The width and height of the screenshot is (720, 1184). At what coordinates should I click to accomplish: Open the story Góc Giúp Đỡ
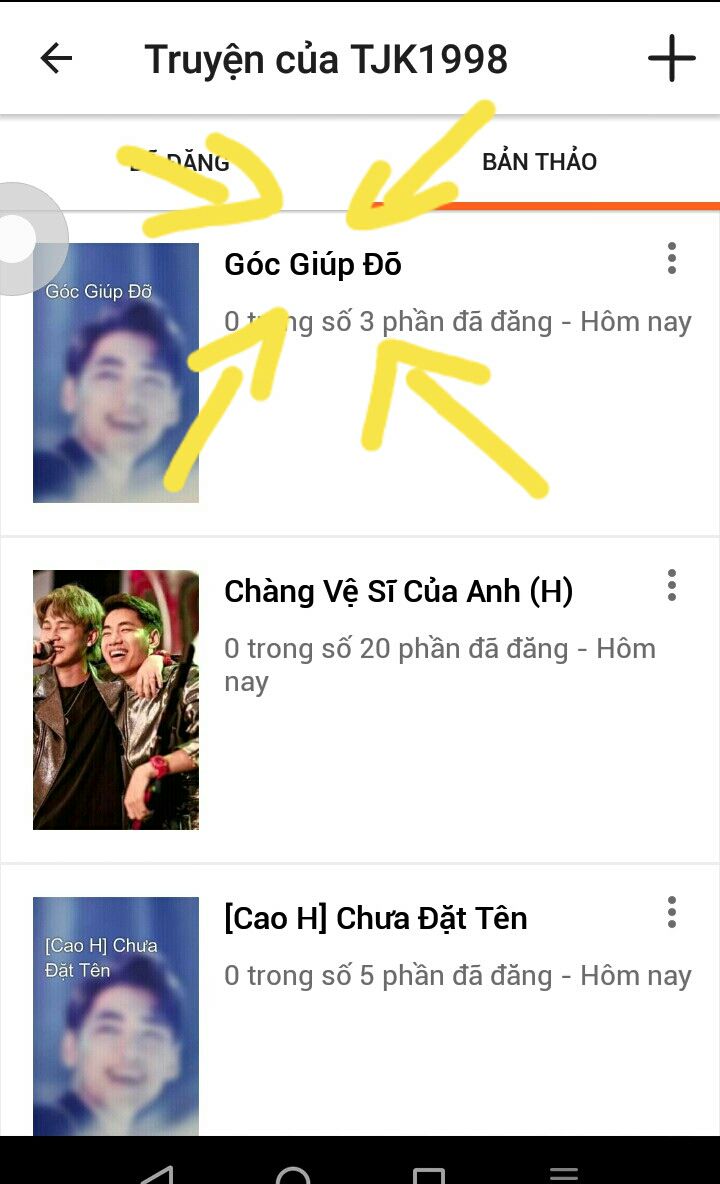[313, 265]
